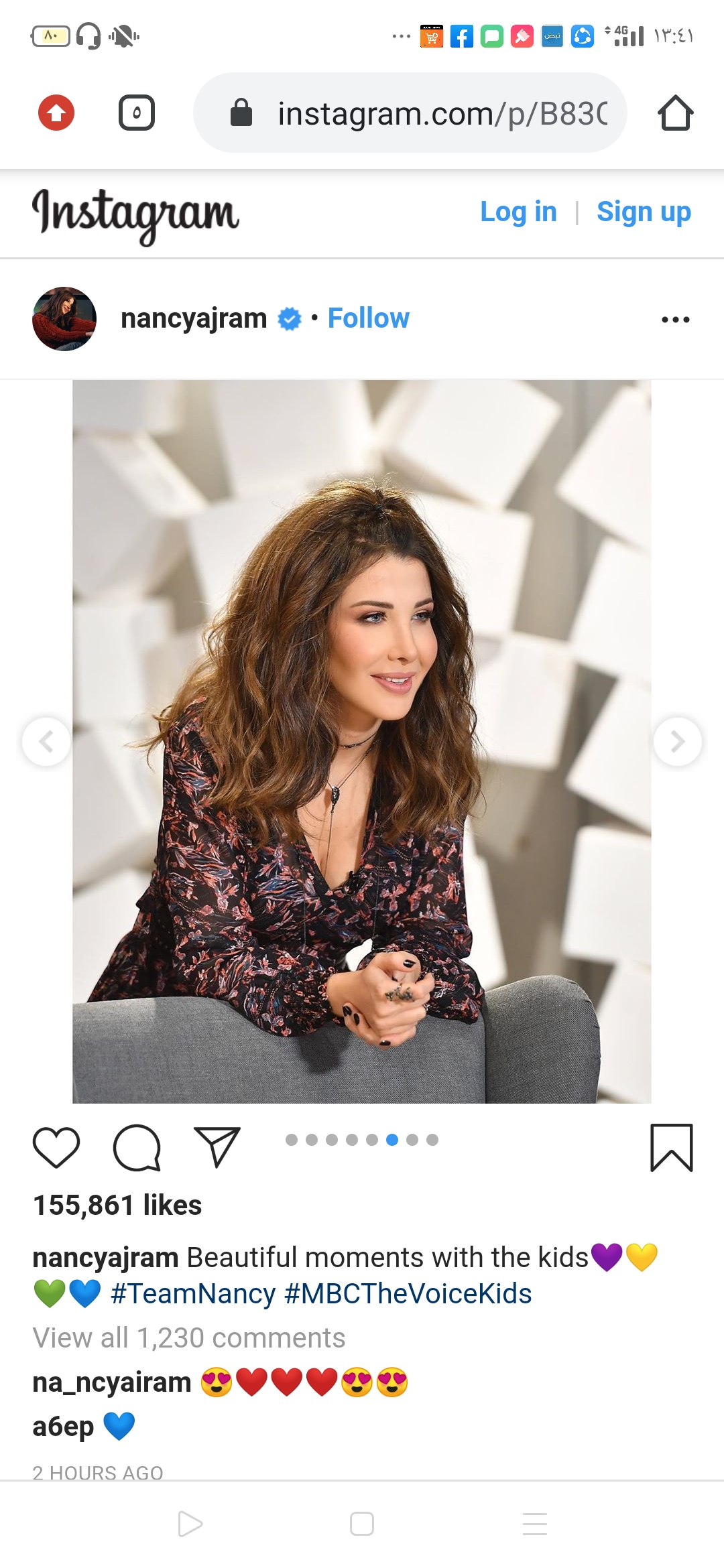Tap the red upload arrow icon
724x1568 pixels.
[x=56, y=113]
